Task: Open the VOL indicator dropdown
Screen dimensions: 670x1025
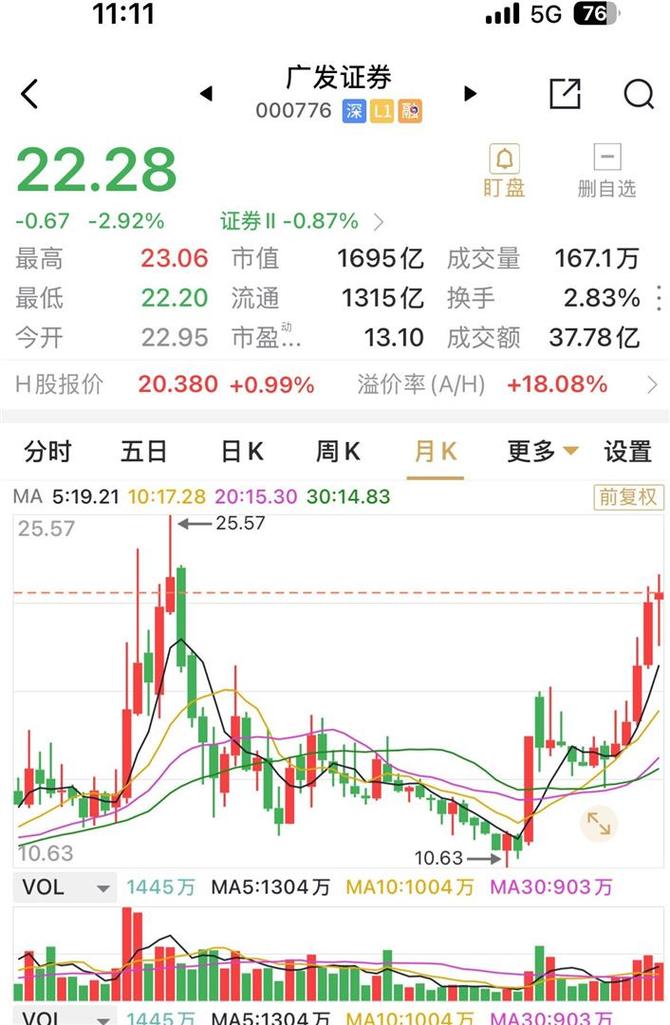Action: click(x=64, y=887)
